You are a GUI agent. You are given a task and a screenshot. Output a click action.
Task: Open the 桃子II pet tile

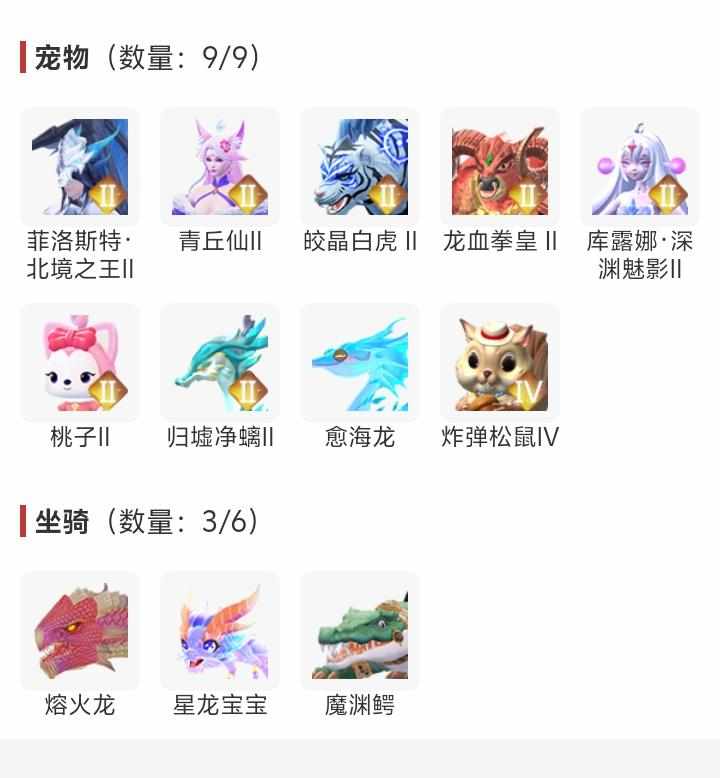click(80, 363)
